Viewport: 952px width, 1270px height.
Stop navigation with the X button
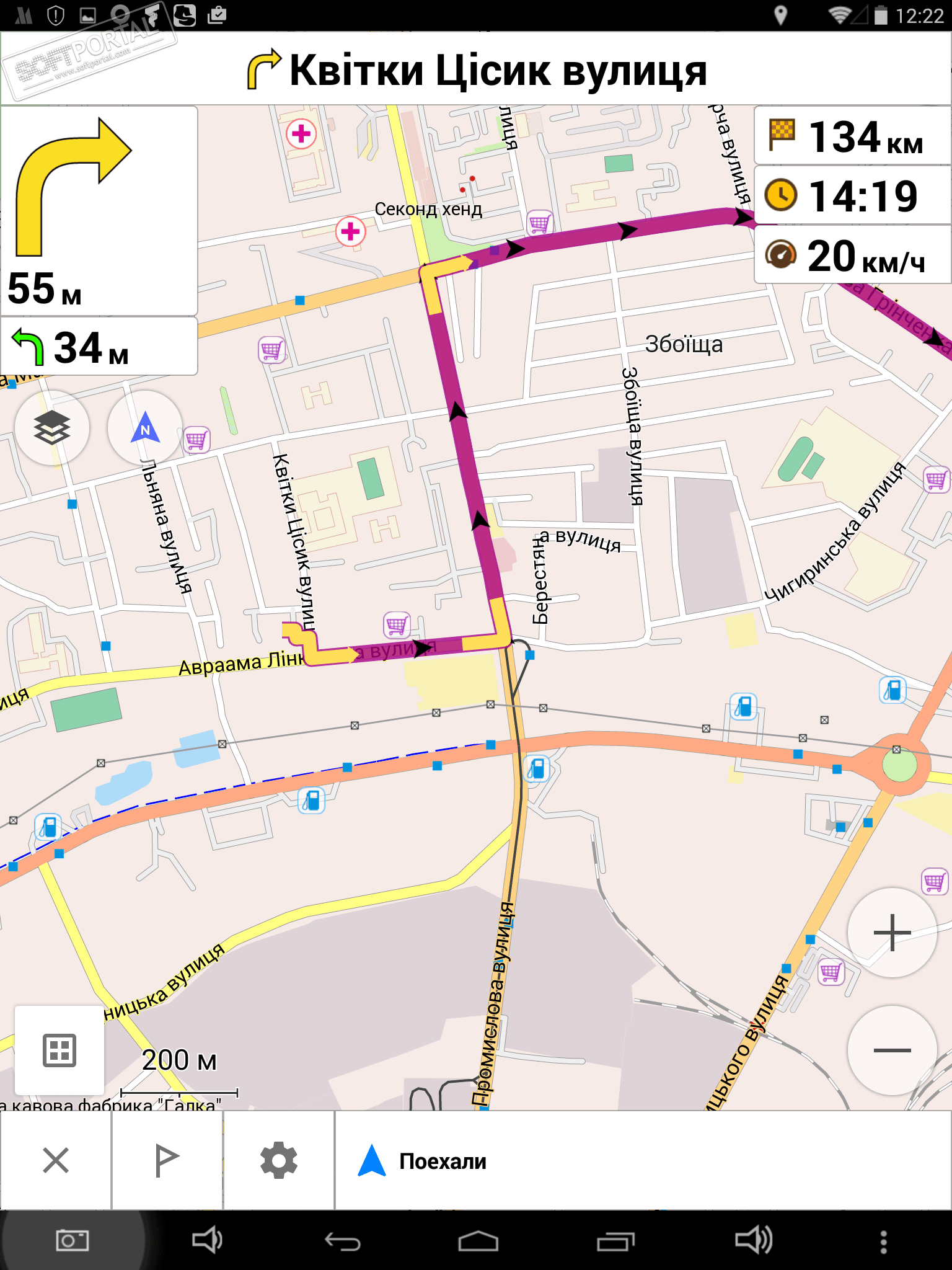coord(56,1160)
